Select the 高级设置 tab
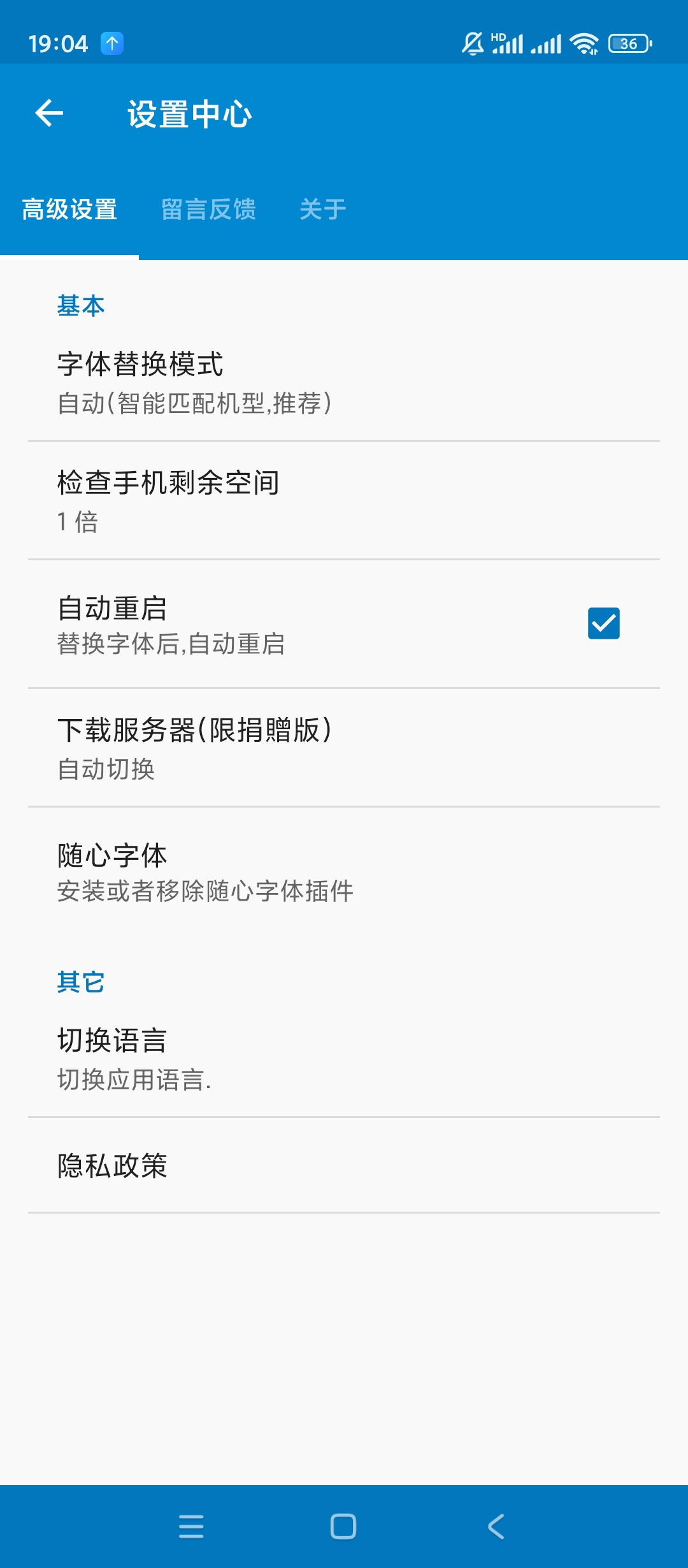Image resolution: width=688 pixels, height=1568 pixels. coord(69,209)
